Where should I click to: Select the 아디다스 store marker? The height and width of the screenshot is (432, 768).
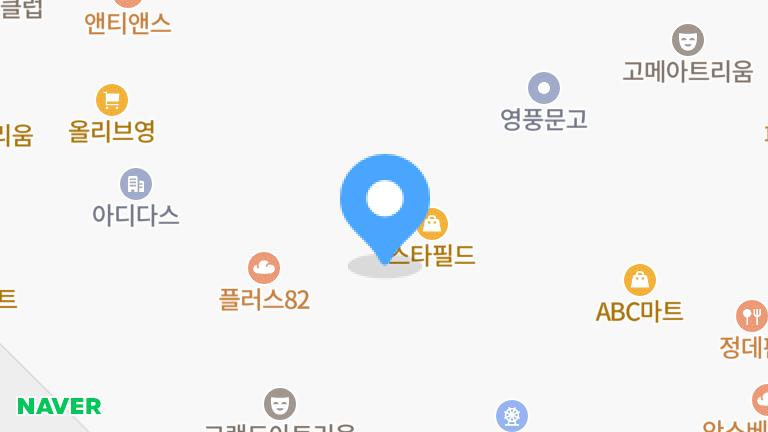[x=135, y=184]
